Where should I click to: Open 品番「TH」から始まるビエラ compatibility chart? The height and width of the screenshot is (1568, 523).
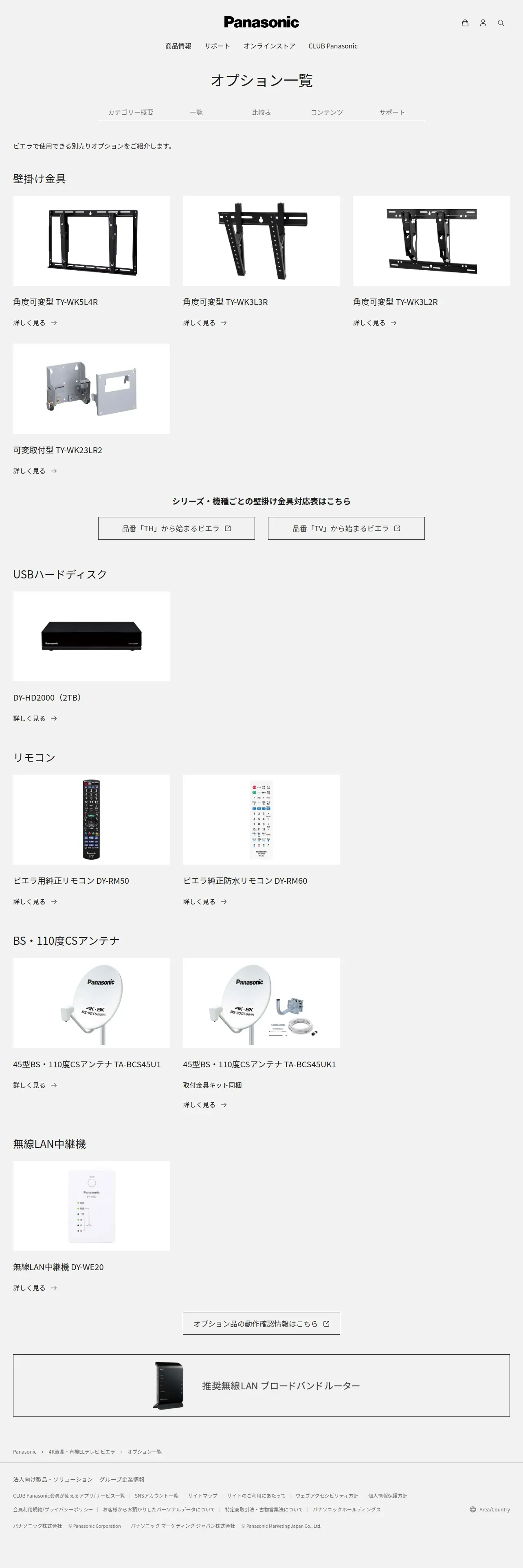coord(176,528)
